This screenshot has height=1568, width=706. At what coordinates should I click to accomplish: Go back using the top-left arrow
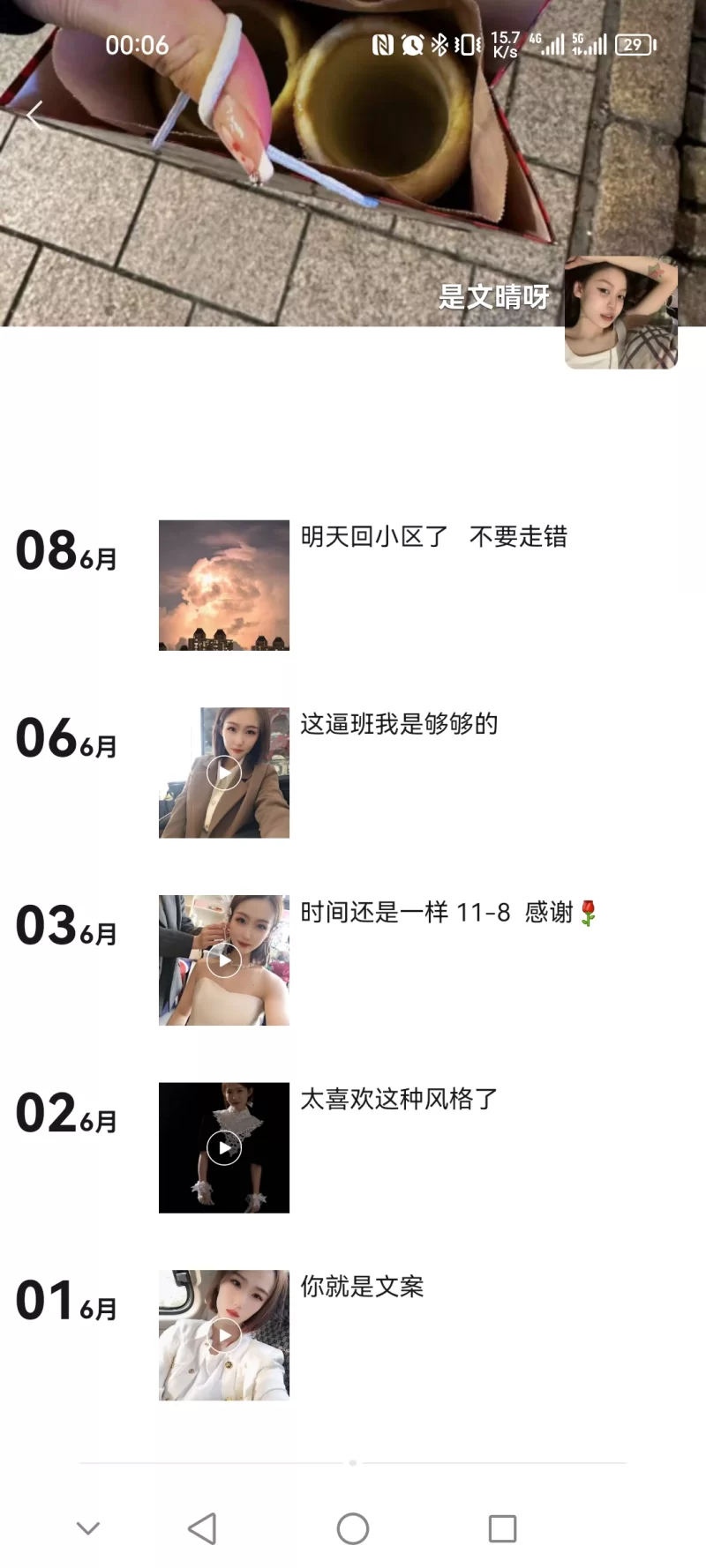pos(35,115)
